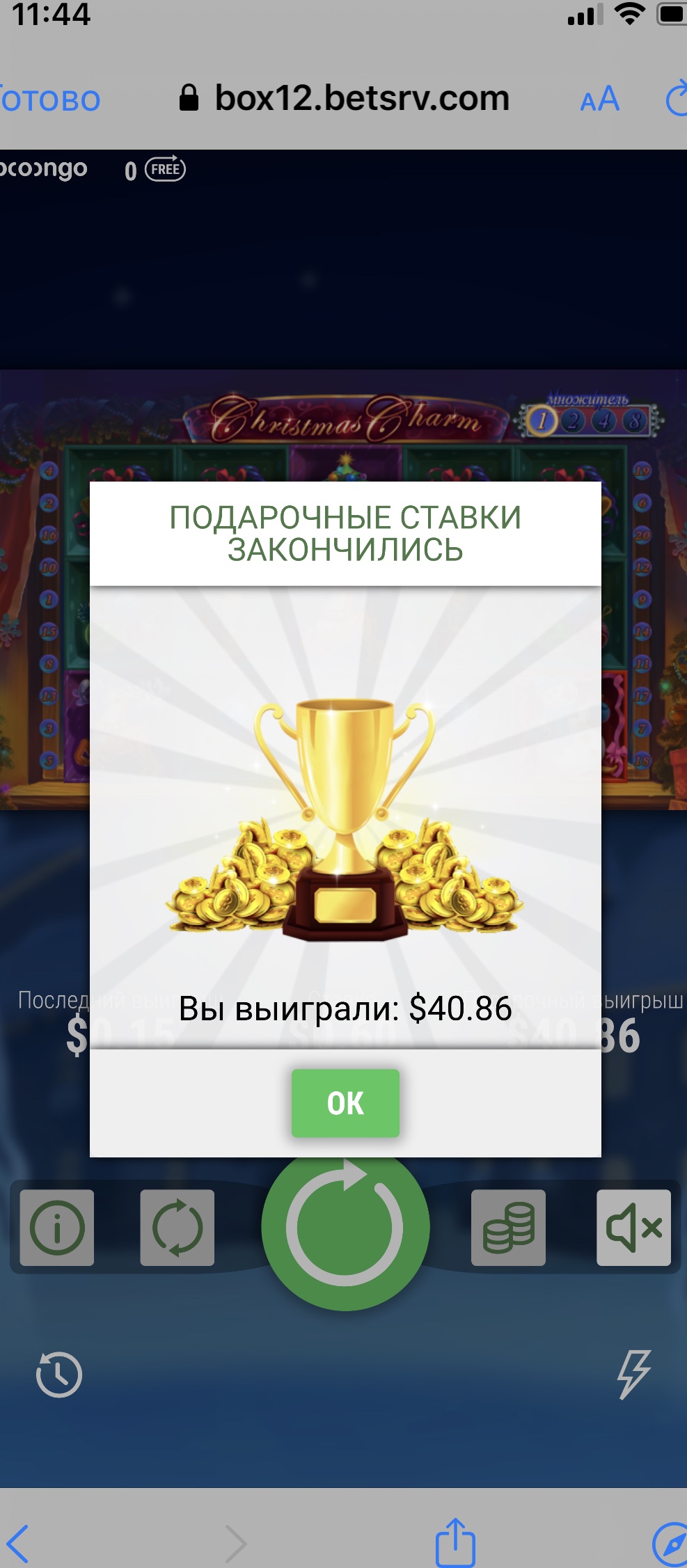Confirm the win dialog with OK
The image size is (687, 1568).
[x=345, y=1103]
